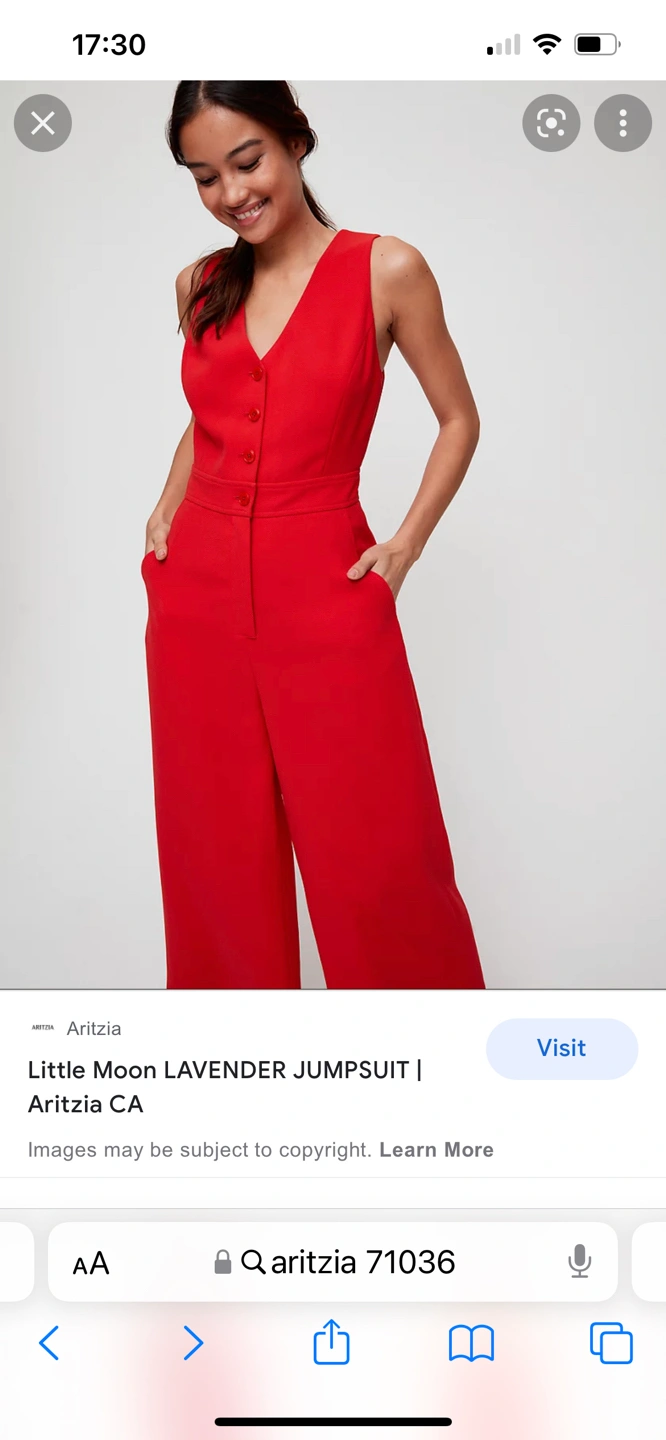Share this page
Image resolution: width=666 pixels, height=1440 pixels.
click(332, 1342)
